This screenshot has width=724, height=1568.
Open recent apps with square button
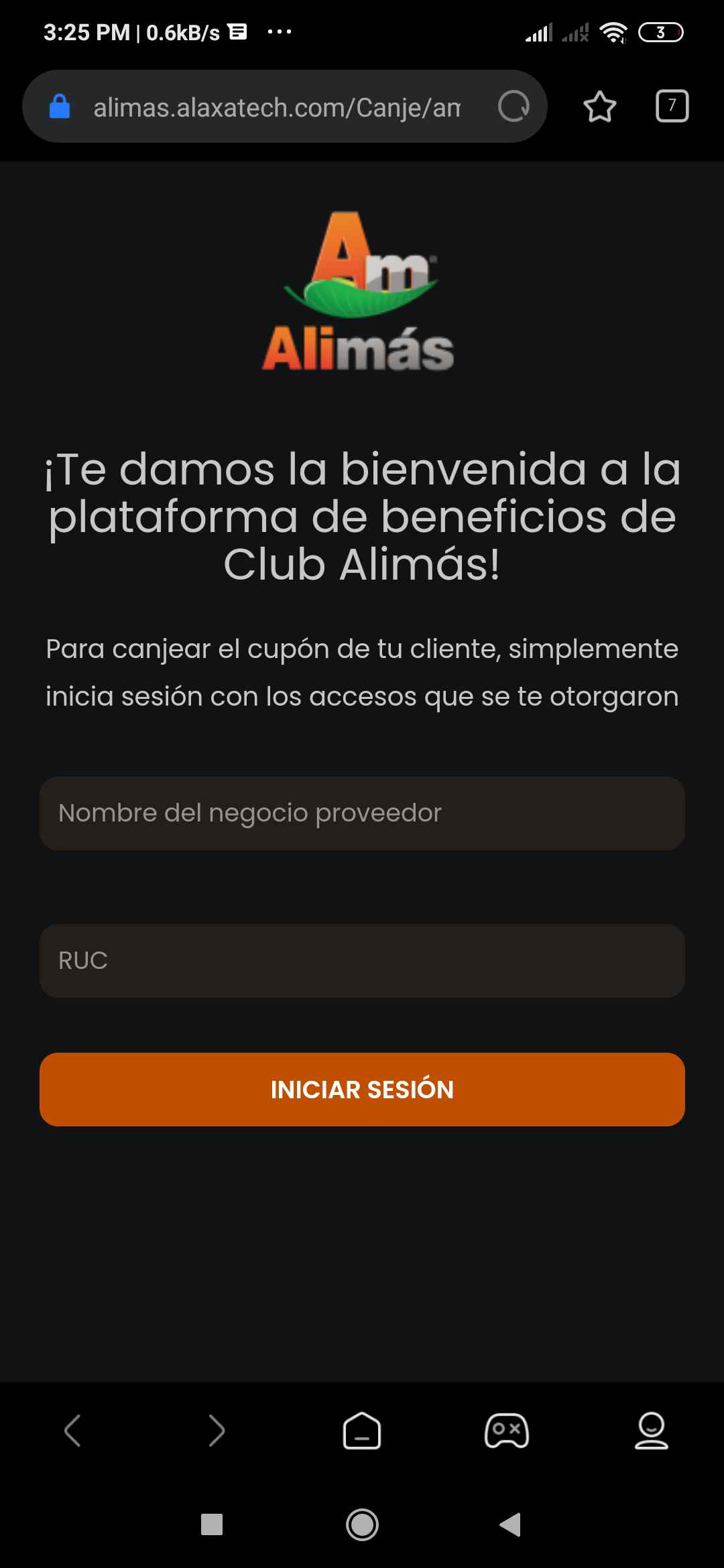(212, 1524)
